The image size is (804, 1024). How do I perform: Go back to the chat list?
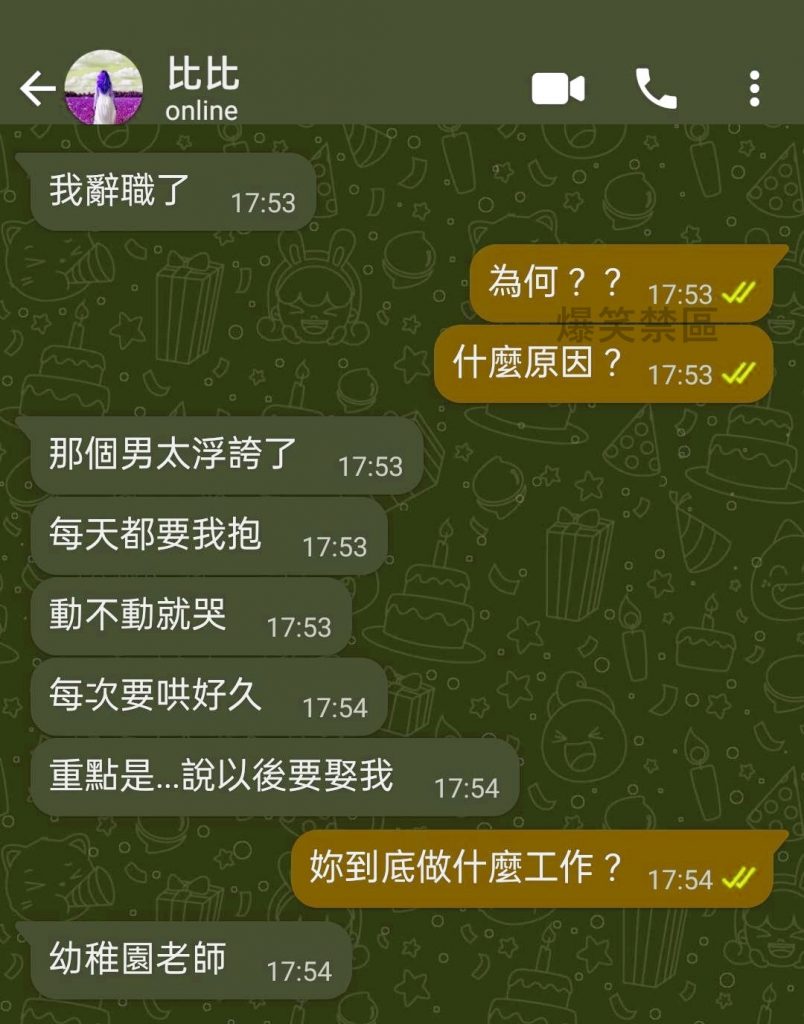click(36, 90)
